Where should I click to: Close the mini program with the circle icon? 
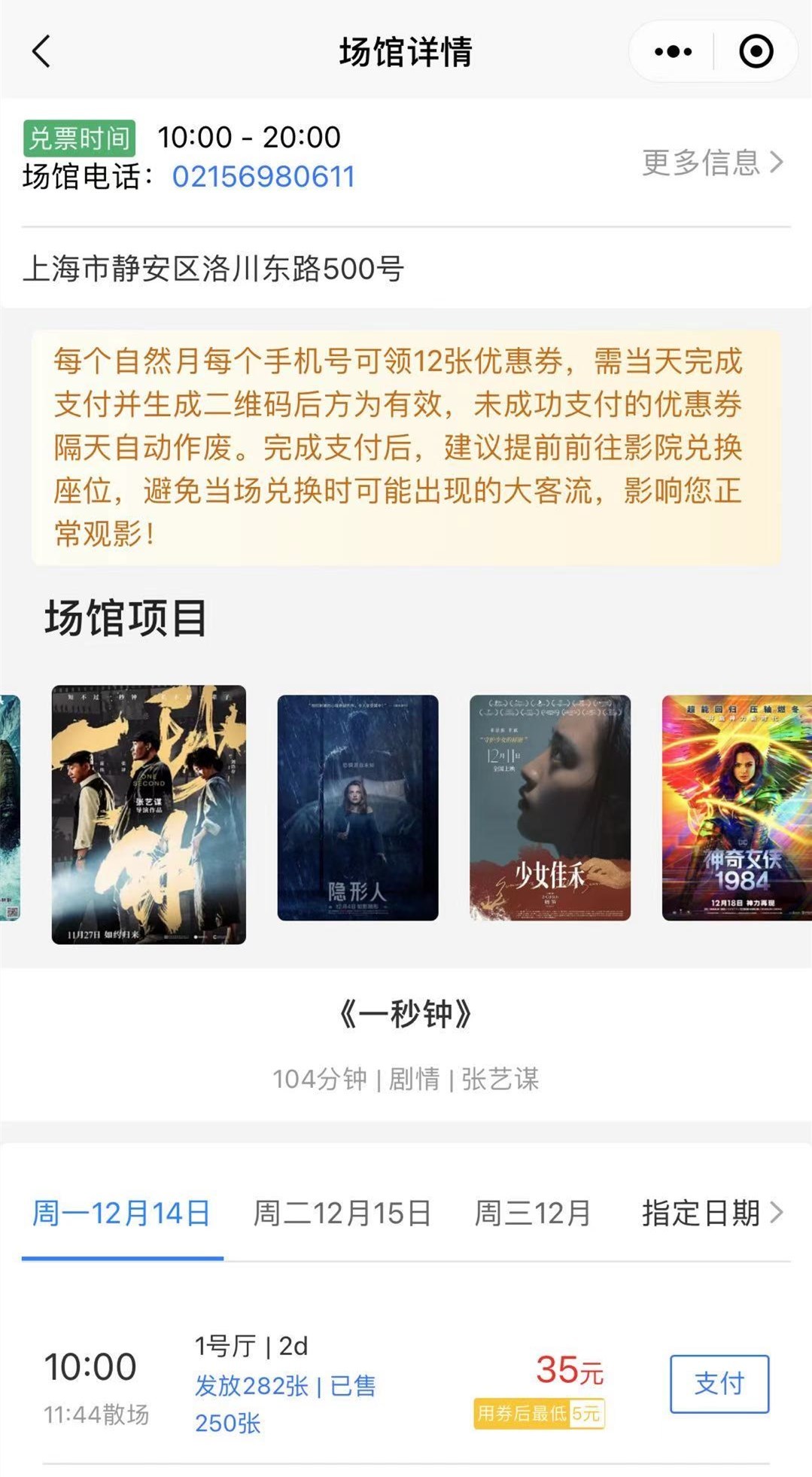756,52
